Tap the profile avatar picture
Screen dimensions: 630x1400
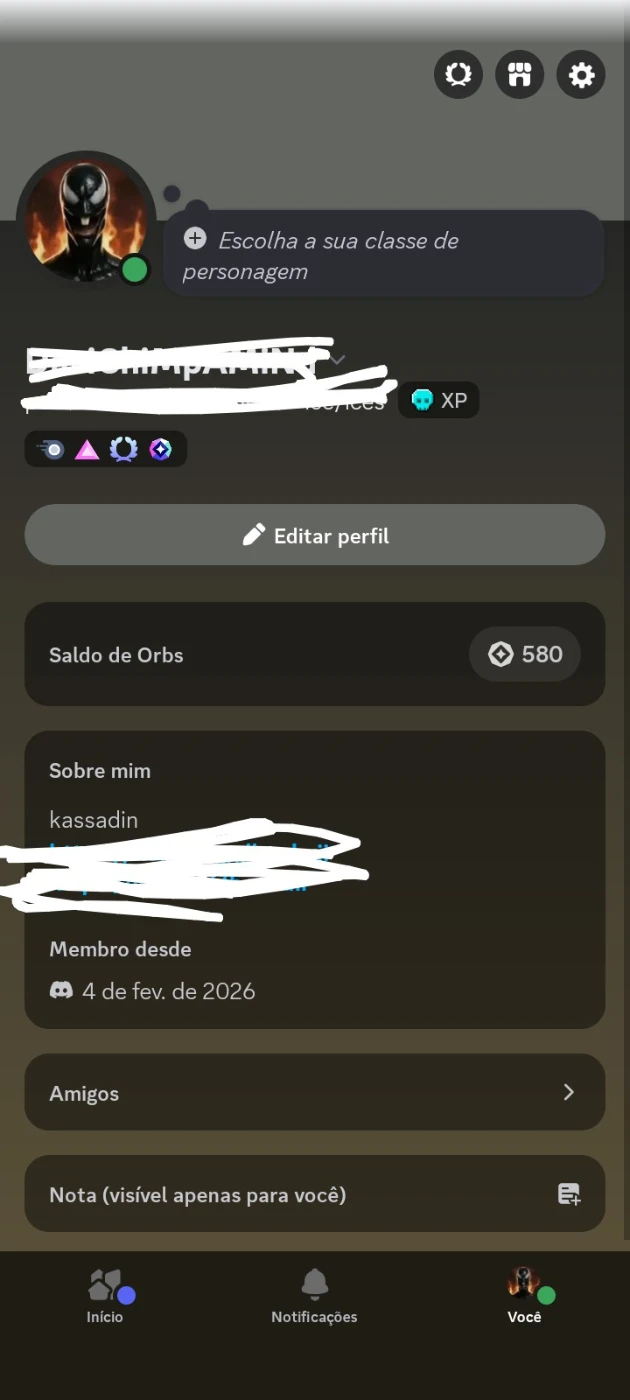pos(86,220)
